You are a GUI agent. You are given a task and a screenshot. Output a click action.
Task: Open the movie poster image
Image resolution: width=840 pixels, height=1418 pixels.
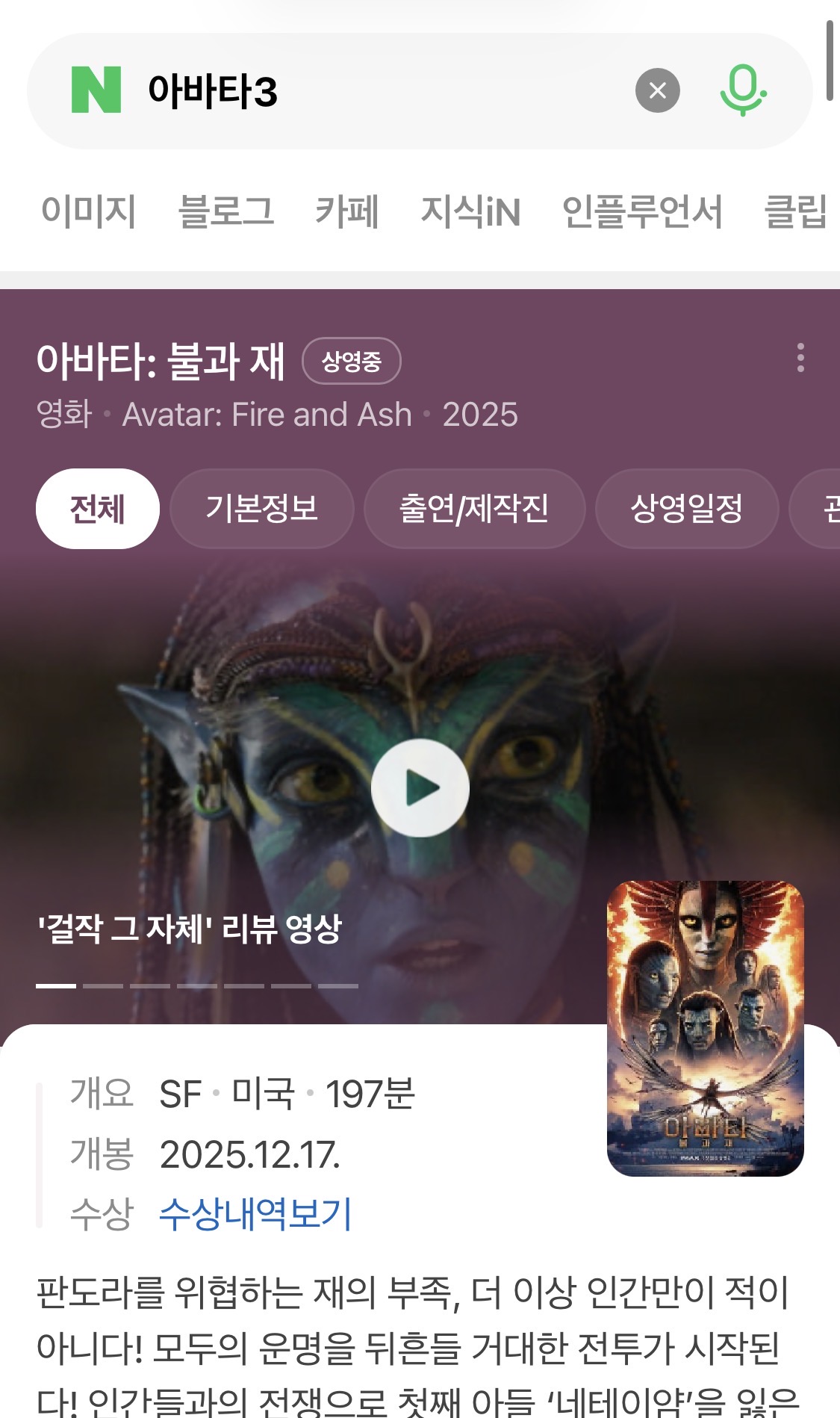coord(705,1028)
